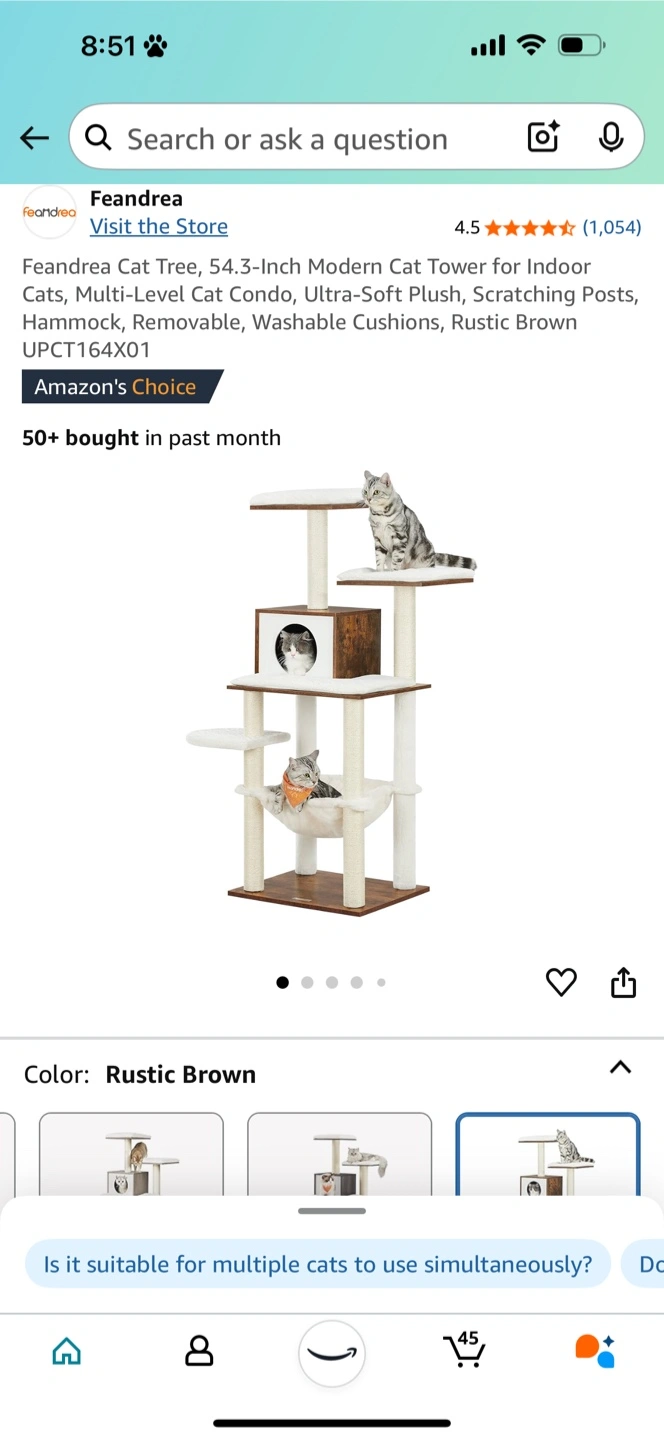Start voice search with the microphone
Viewport: 664px width, 1440px height.
611,138
